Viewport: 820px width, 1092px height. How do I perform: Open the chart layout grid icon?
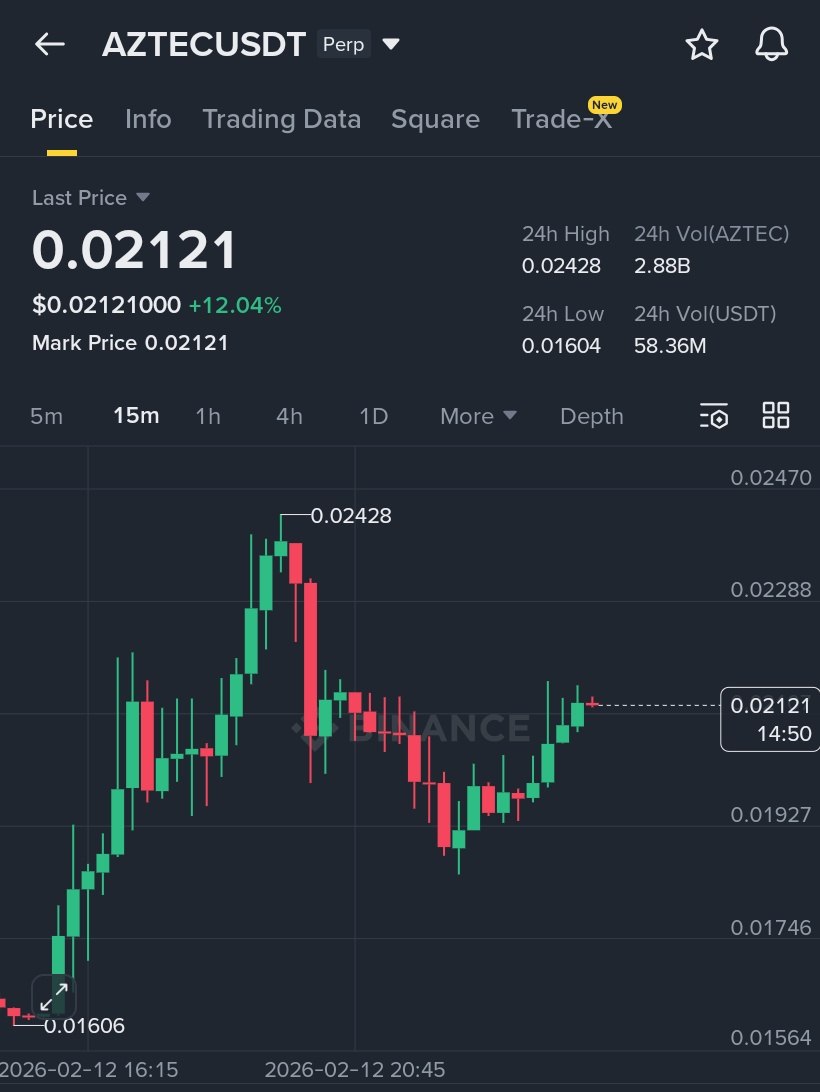point(776,416)
